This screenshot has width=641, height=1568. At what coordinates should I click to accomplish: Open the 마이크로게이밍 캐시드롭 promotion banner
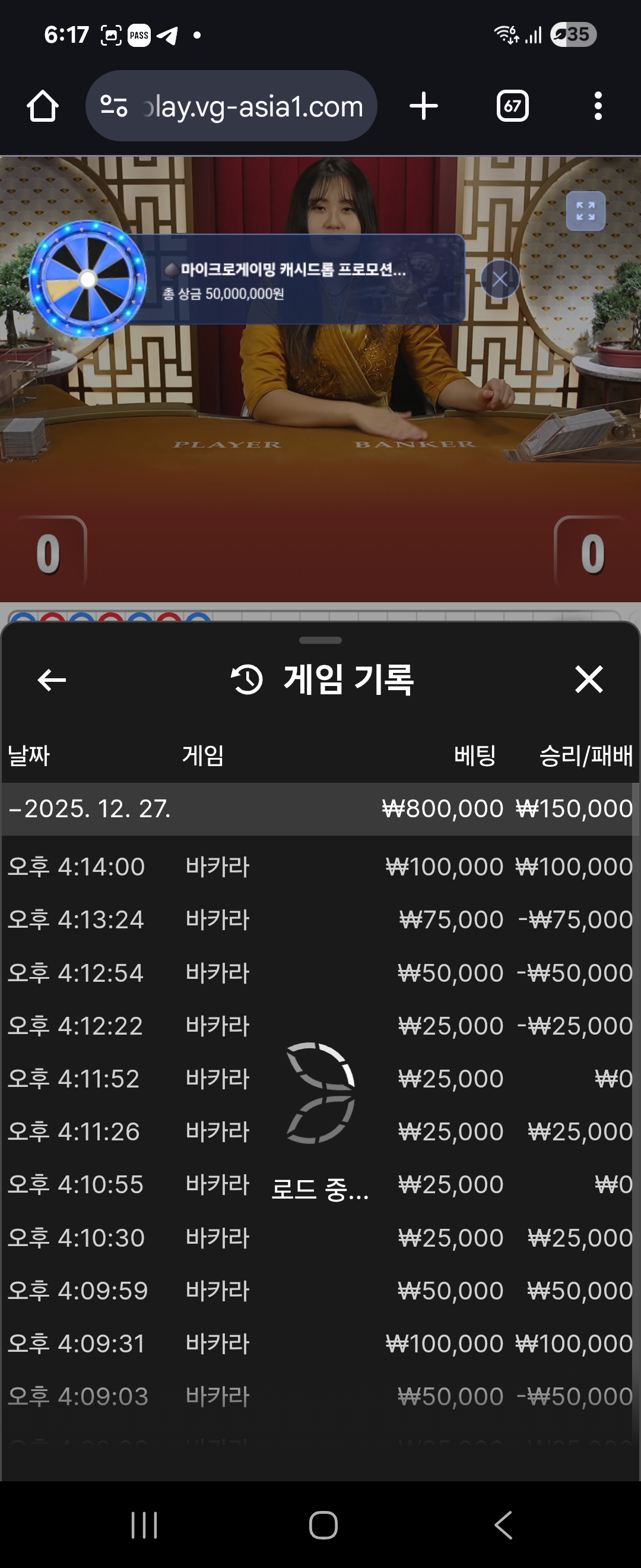[x=292, y=280]
